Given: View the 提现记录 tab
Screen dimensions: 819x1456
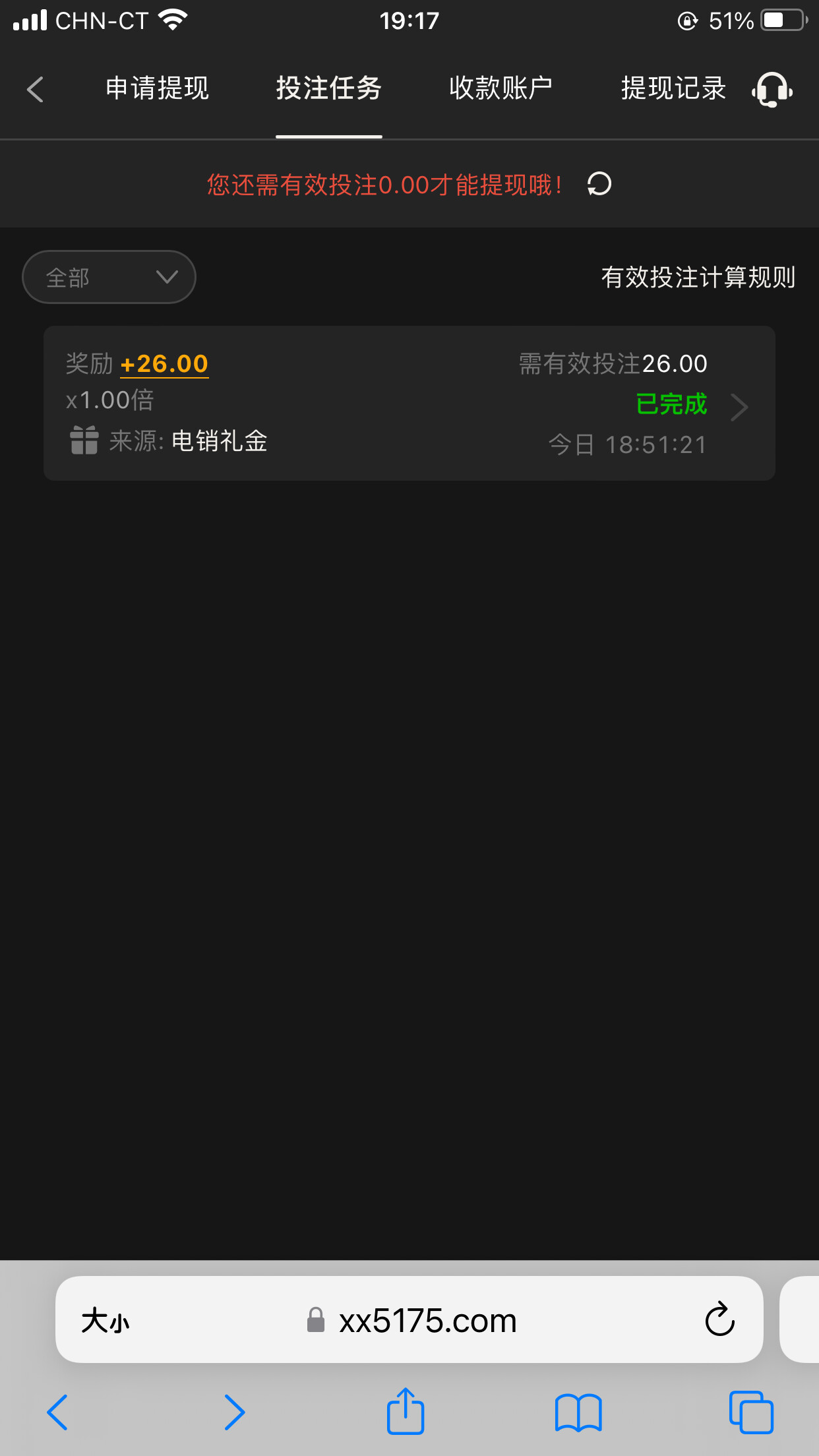Looking at the screenshot, I should [673, 88].
